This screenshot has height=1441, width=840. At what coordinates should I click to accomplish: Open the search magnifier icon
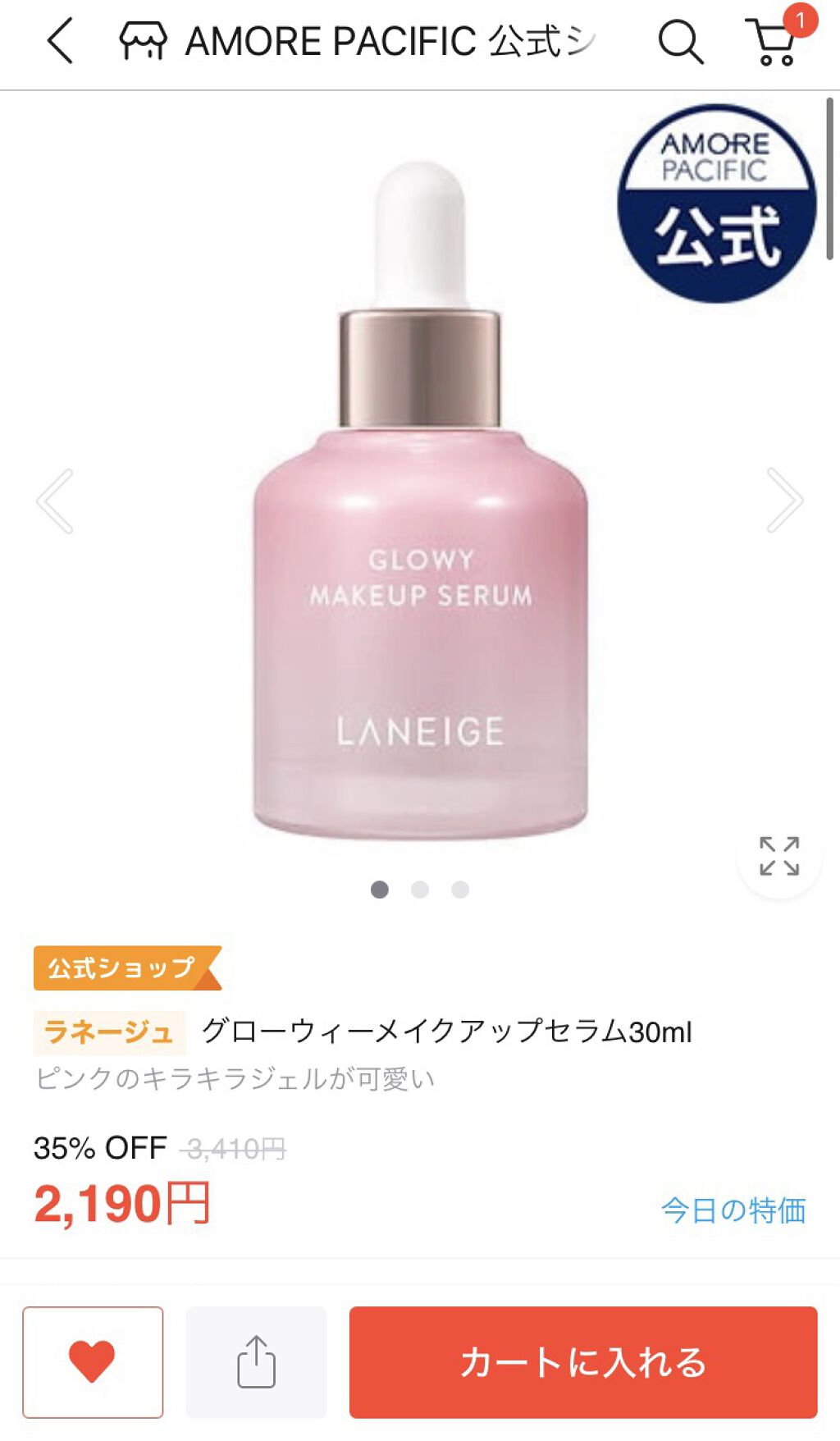[x=680, y=41]
